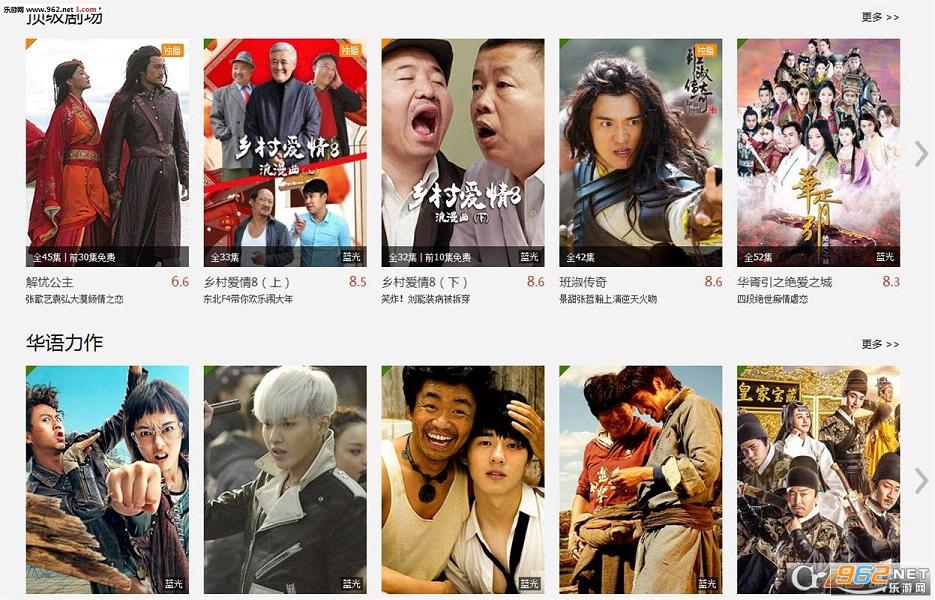Open the movie with the punching girl
Viewport: 935px width, 600px height.
click(x=107, y=480)
